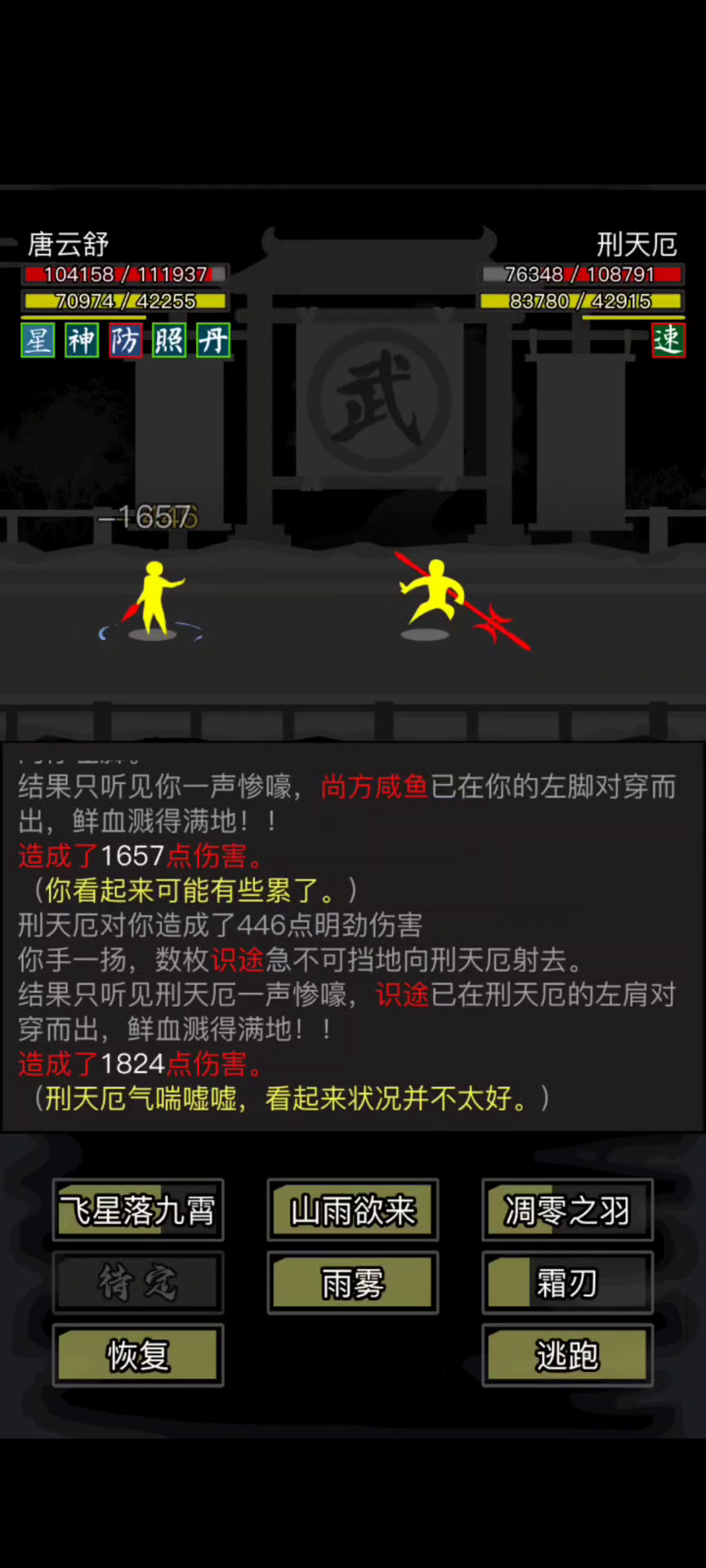Cast the 山雨欲来 skill
This screenshot has width=706, height=1568.
coord(353,1210)
